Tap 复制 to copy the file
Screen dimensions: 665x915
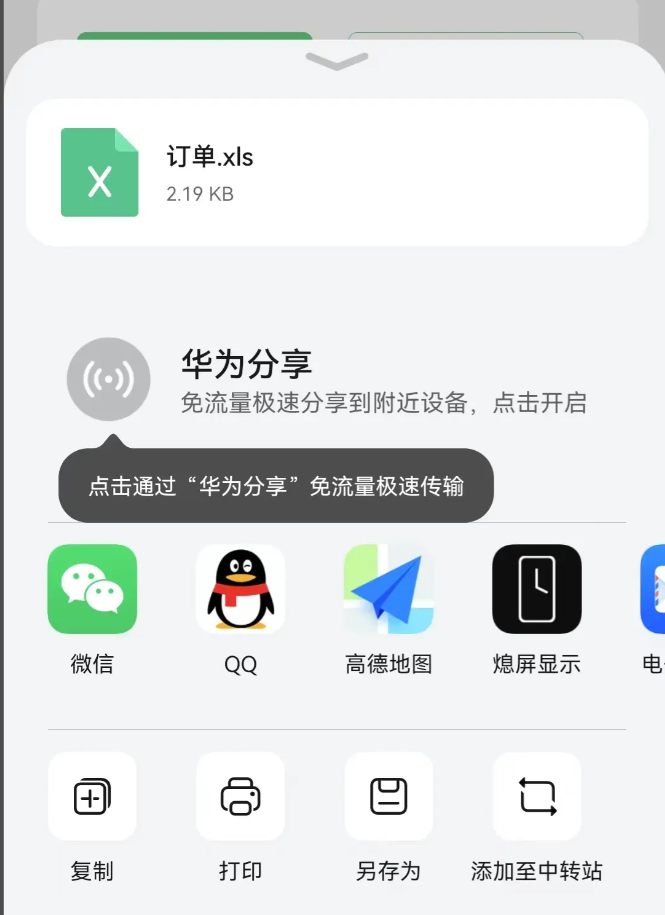click(x=92, y=797)
